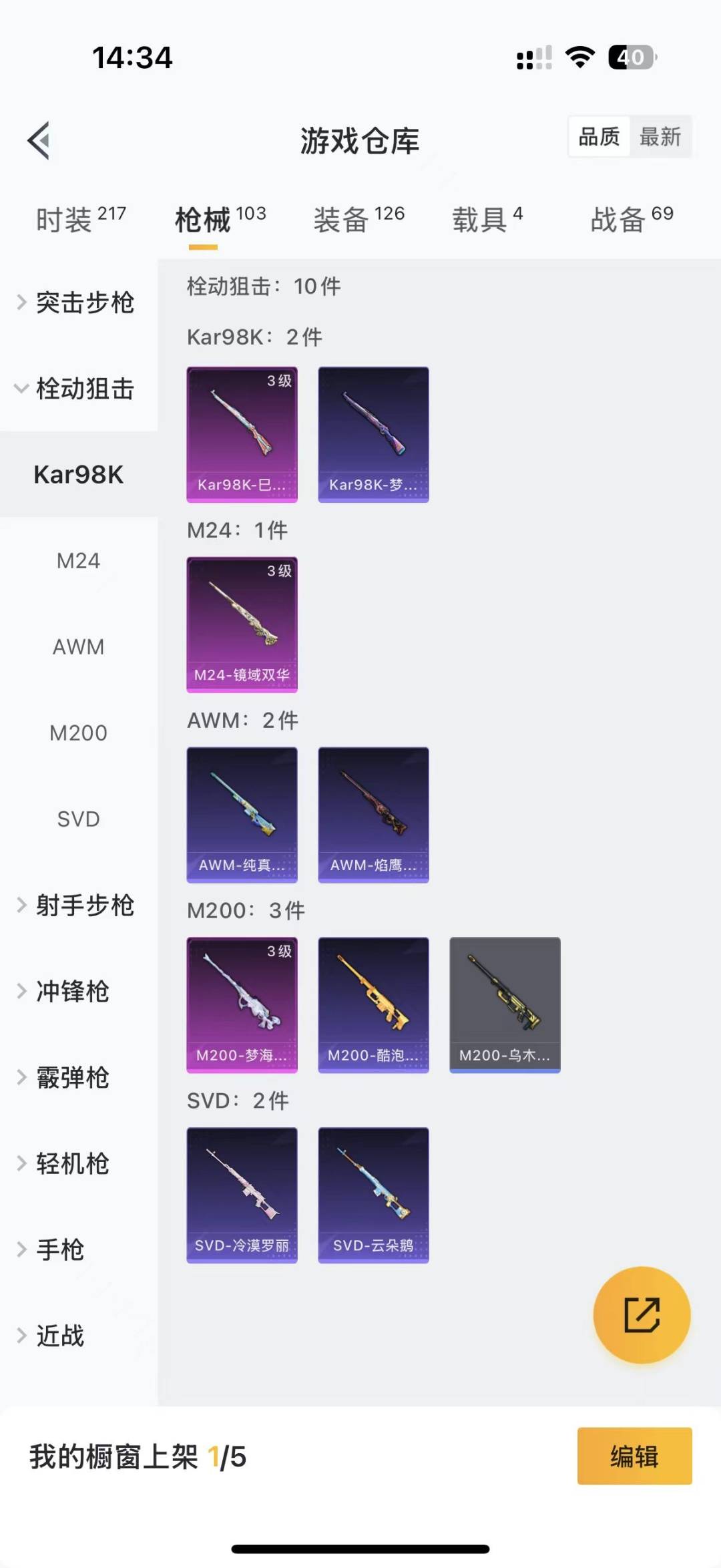This screenshot has width=721, height=1568.
Task: Sort items by 品质
Action: pos(599,137)
